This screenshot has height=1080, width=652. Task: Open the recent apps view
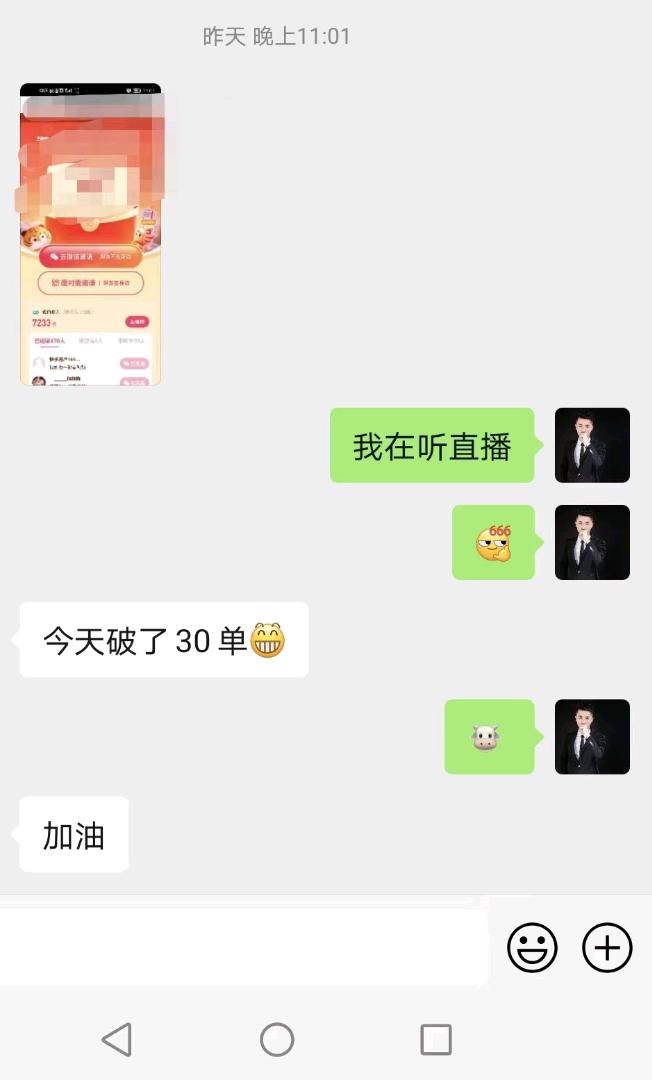(436, 1040)
